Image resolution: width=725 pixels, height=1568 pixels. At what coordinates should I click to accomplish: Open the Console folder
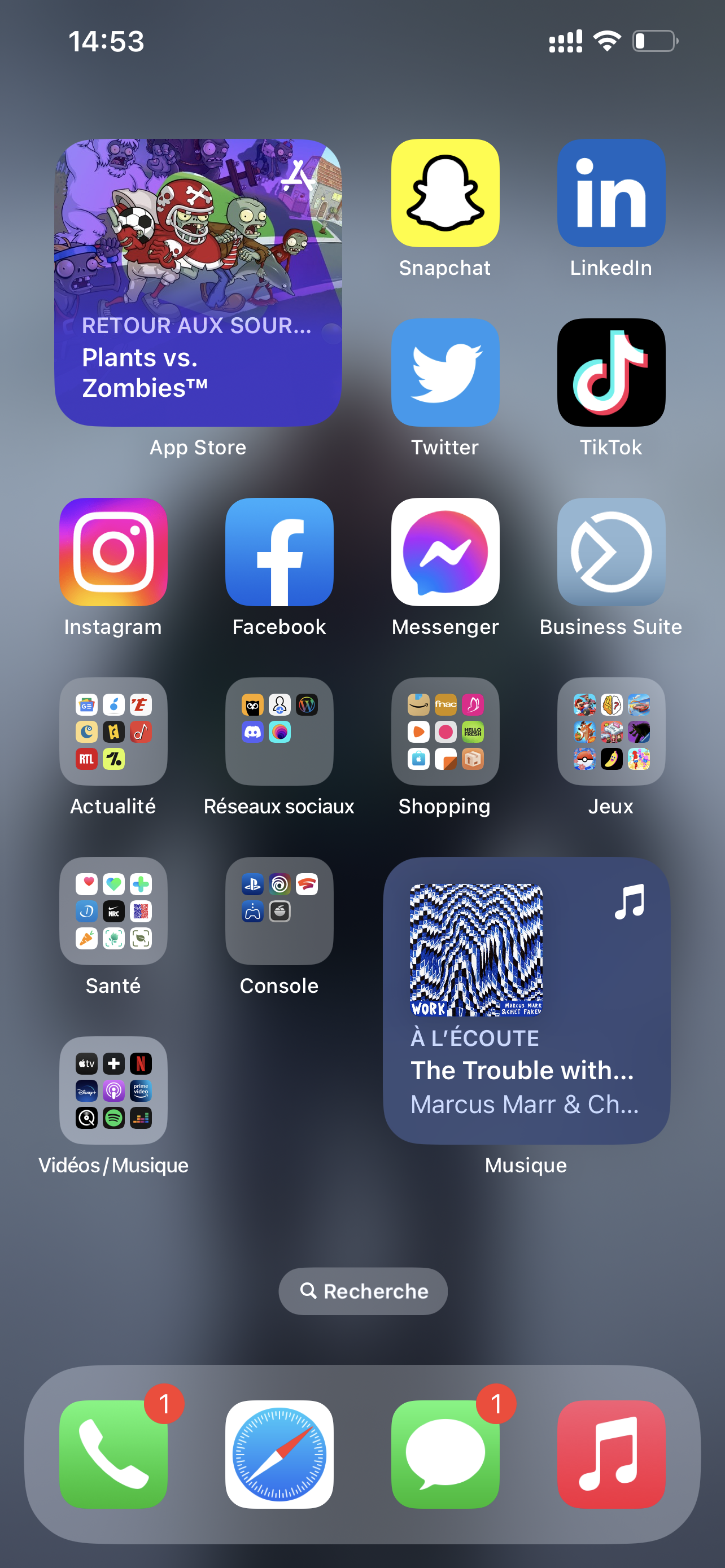(x=279, y=910)
